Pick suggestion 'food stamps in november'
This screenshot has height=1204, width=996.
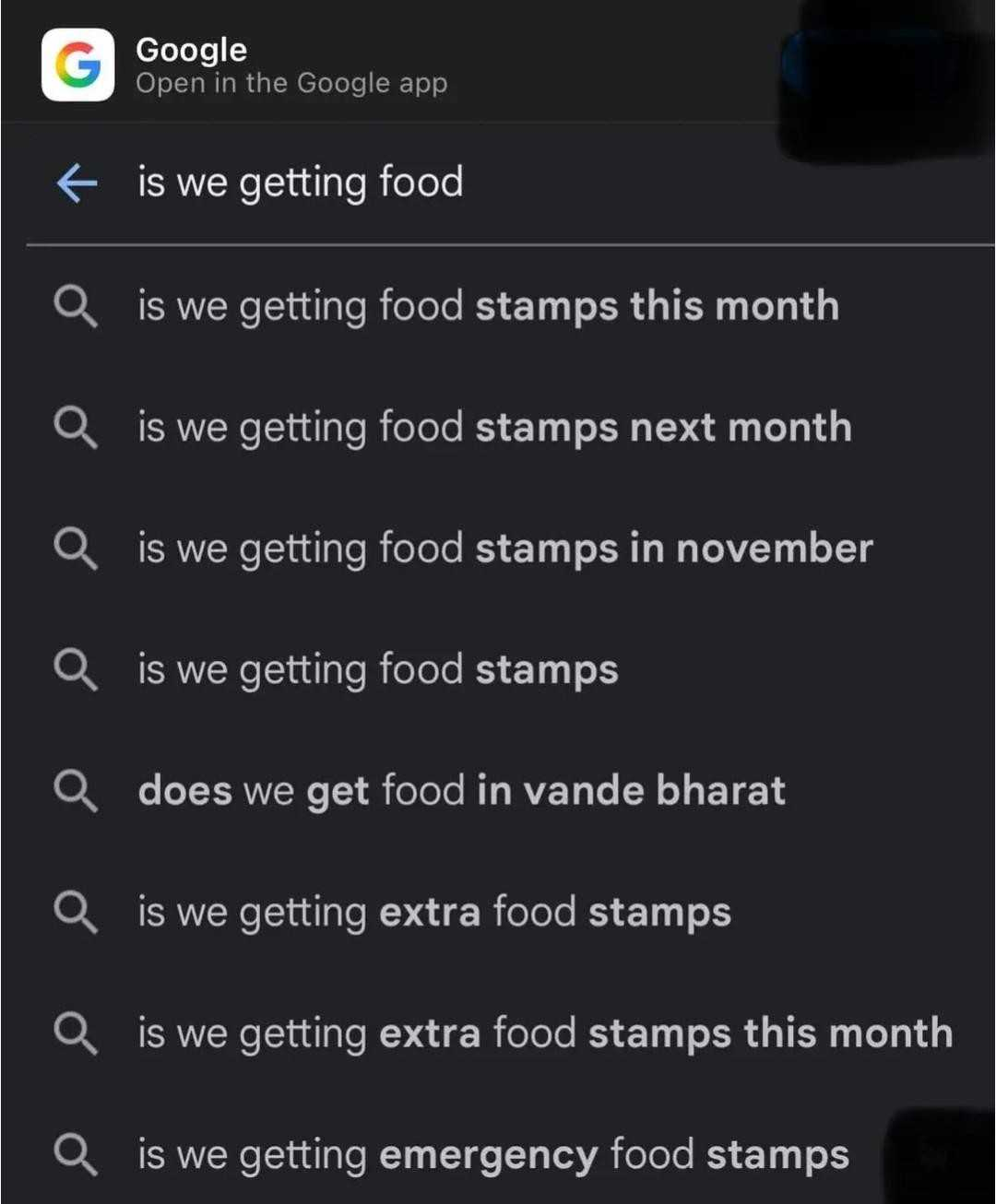point(504,549)
